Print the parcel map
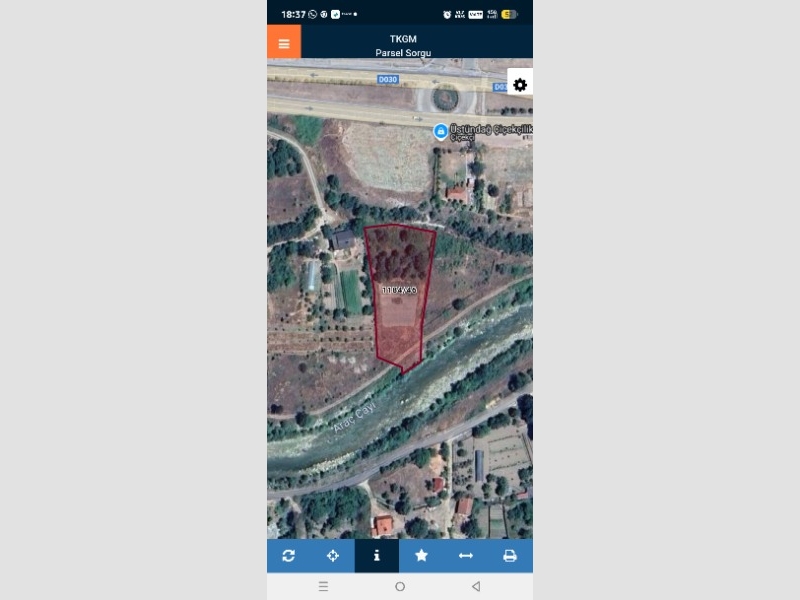The image size is (800, 600). (x=509, y=556)
